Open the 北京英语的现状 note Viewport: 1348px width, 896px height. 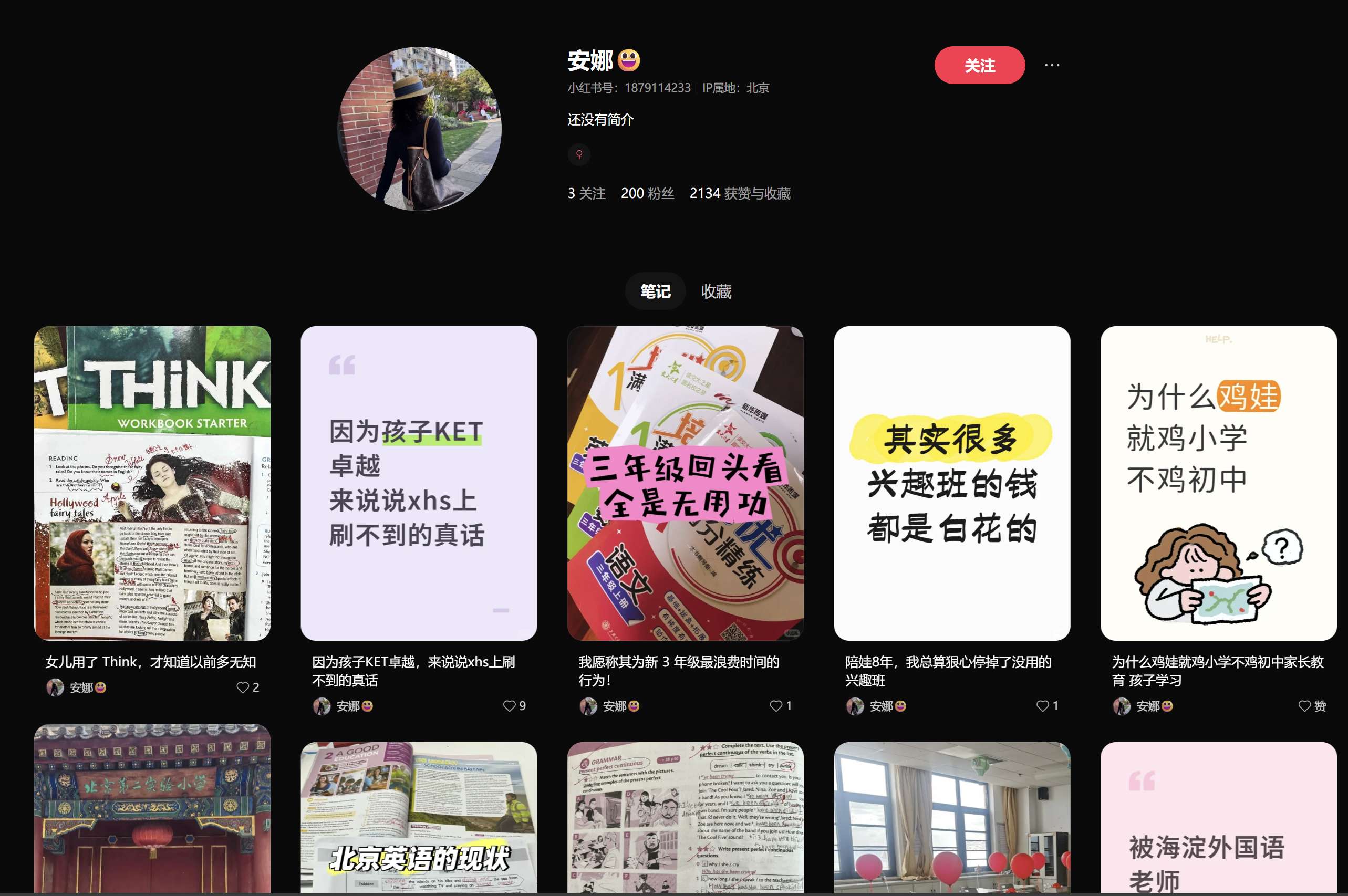point(418,817)
